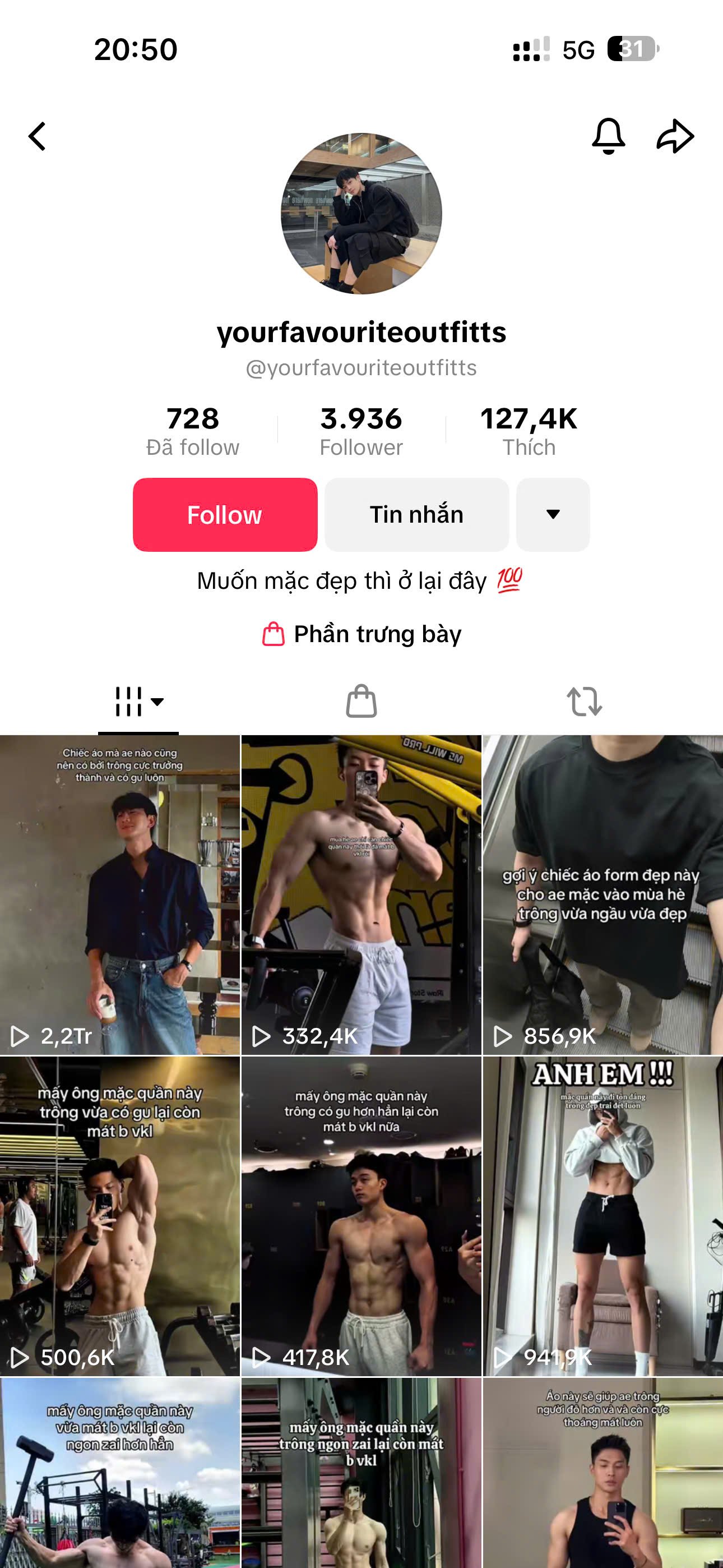This screenshot has height=1568, width=723.
Task: Open Phần trưng bày showcase link
Action: 361,634
